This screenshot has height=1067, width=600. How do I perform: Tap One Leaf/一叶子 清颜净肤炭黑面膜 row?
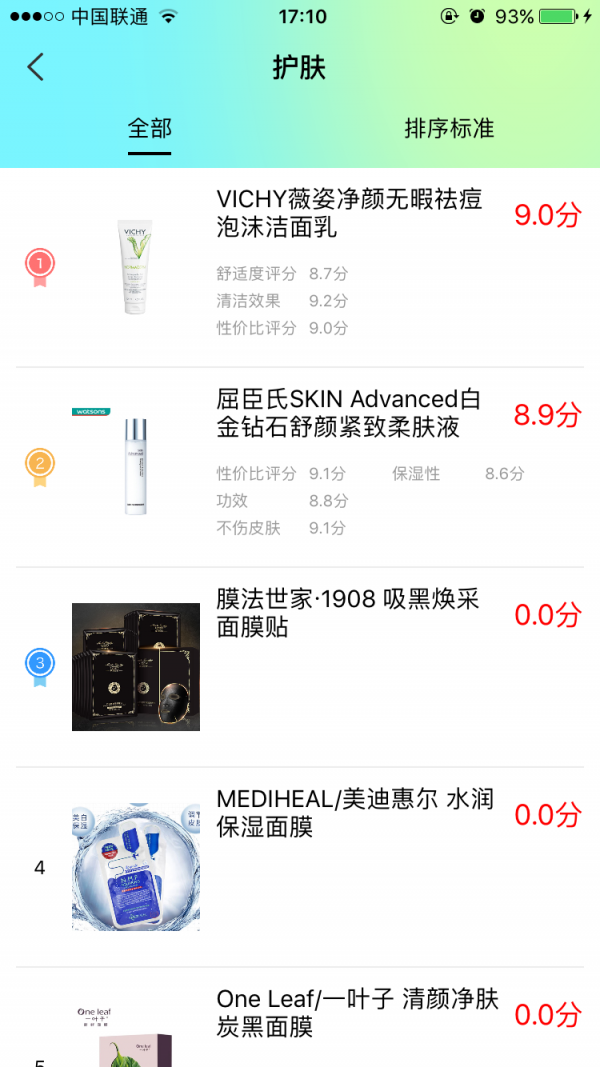tap(357, 1013)
